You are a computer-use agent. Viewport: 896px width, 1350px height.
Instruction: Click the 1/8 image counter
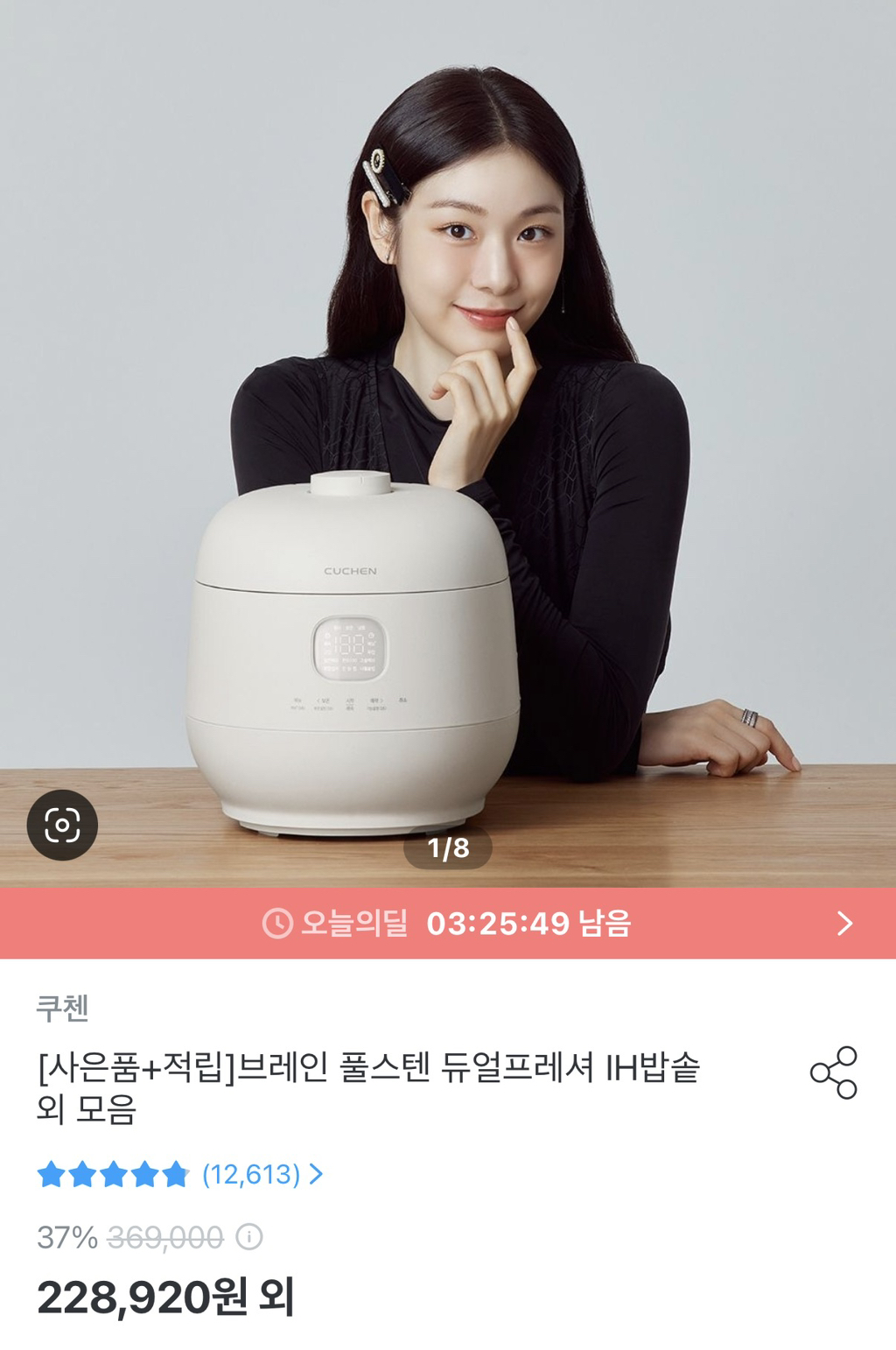pos(448,847)
